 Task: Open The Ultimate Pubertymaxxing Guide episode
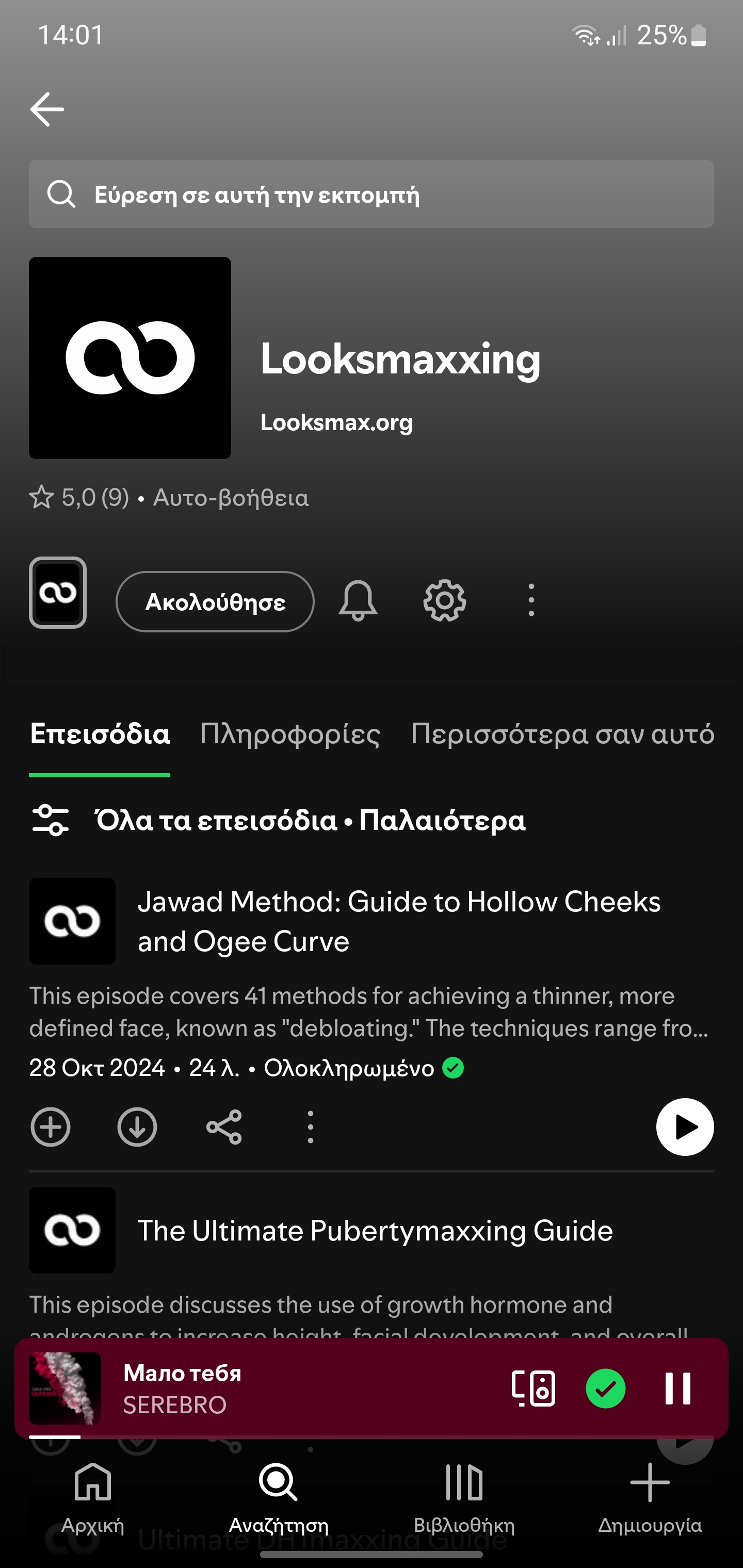pos(375,1230)
